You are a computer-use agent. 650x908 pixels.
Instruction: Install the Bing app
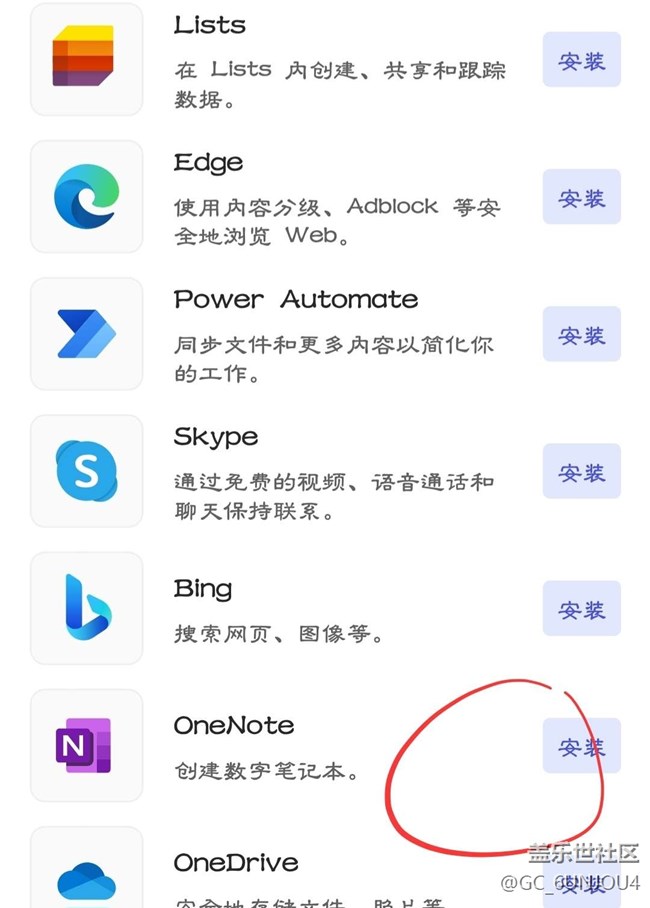pos(581,609)
